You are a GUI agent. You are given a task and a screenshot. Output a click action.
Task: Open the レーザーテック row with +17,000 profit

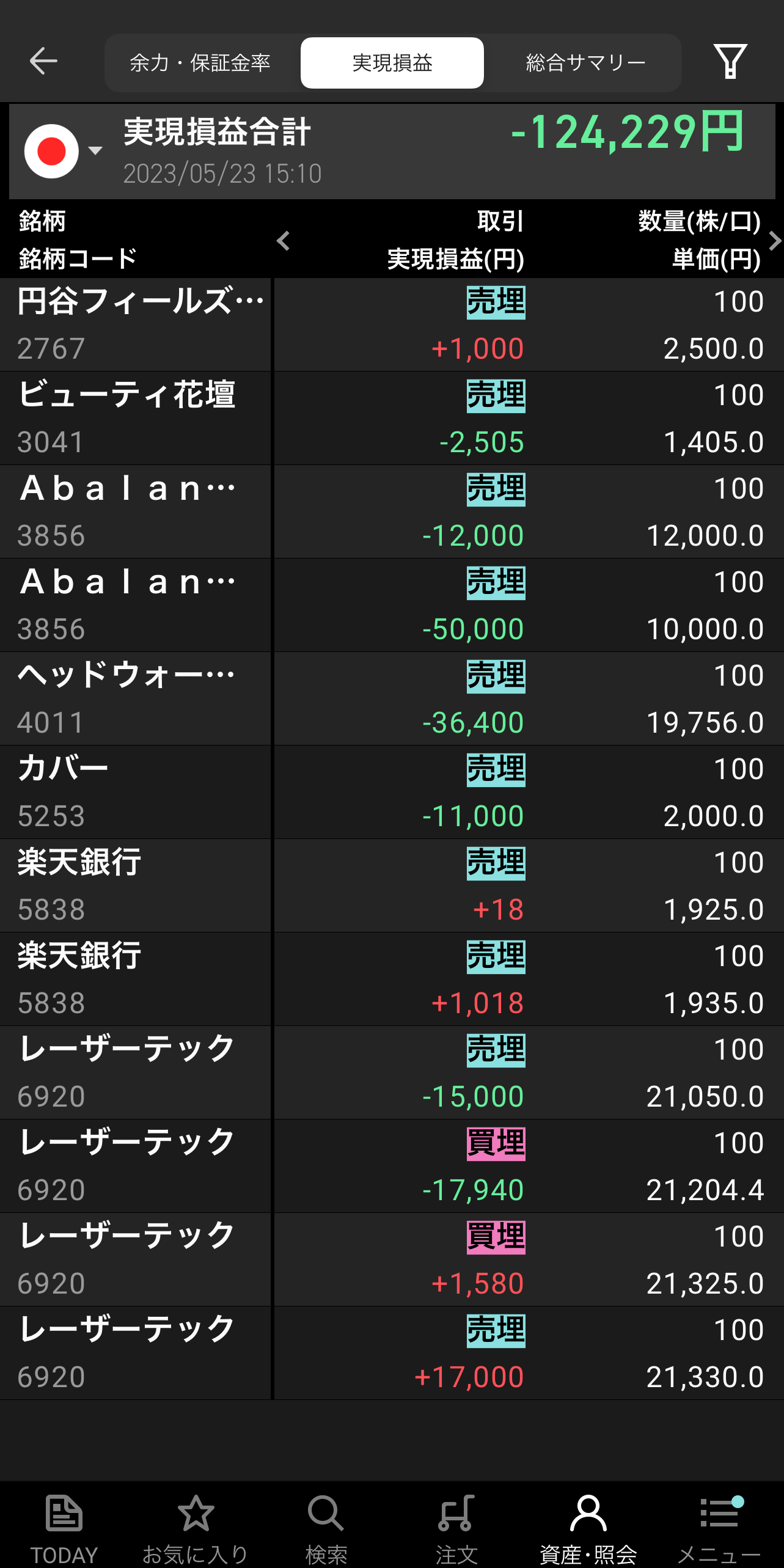392,1354
